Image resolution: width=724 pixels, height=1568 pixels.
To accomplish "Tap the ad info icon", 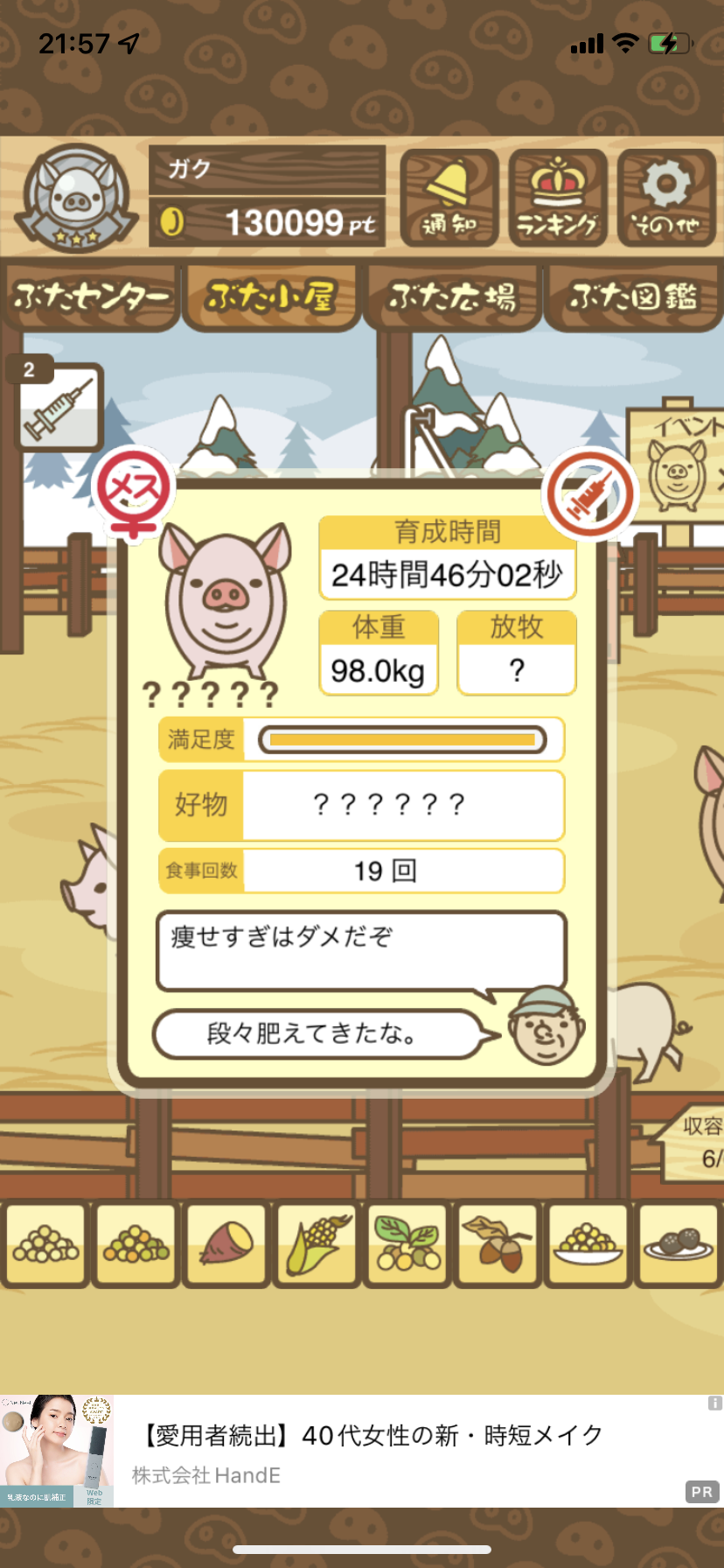I will click(x=714, y=1403).
